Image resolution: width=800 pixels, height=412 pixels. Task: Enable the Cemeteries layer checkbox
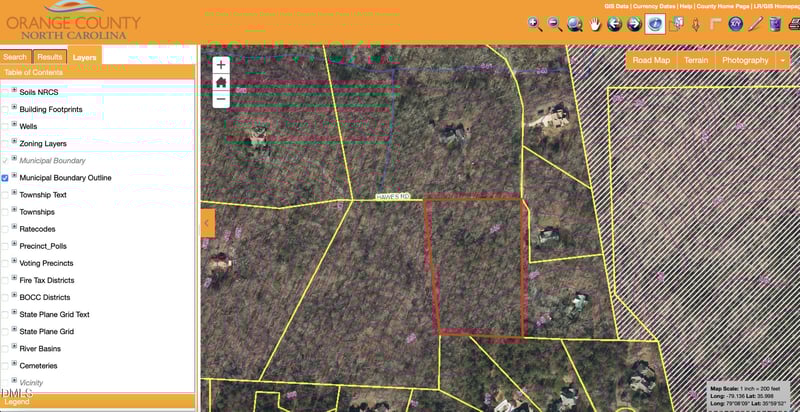[x=5, y=366]
